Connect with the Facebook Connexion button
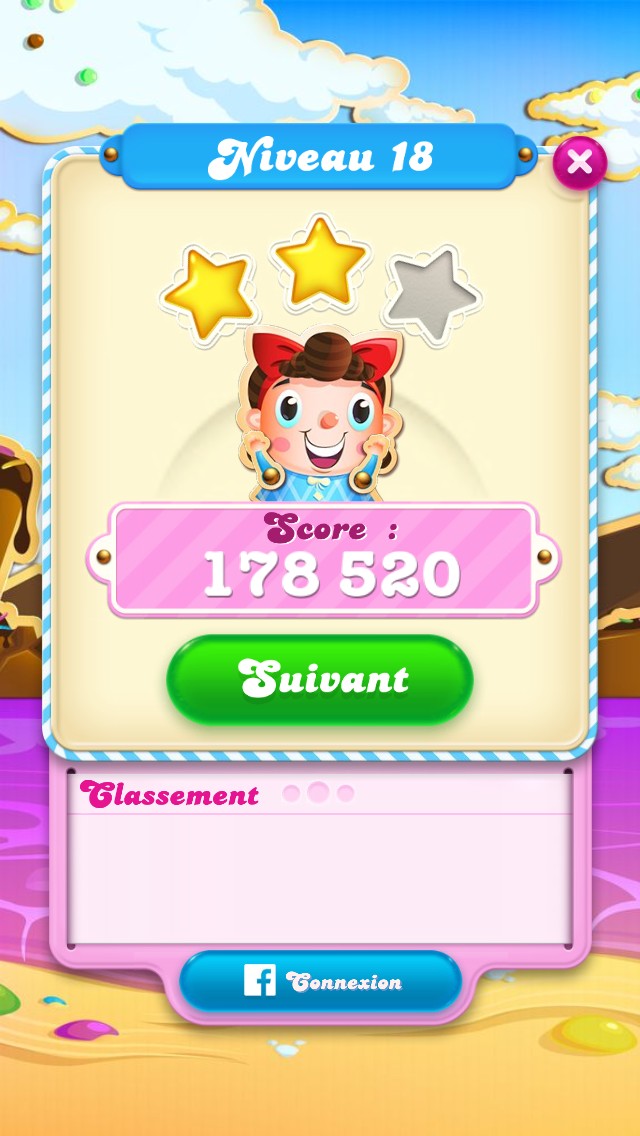 tap(321, 981)
